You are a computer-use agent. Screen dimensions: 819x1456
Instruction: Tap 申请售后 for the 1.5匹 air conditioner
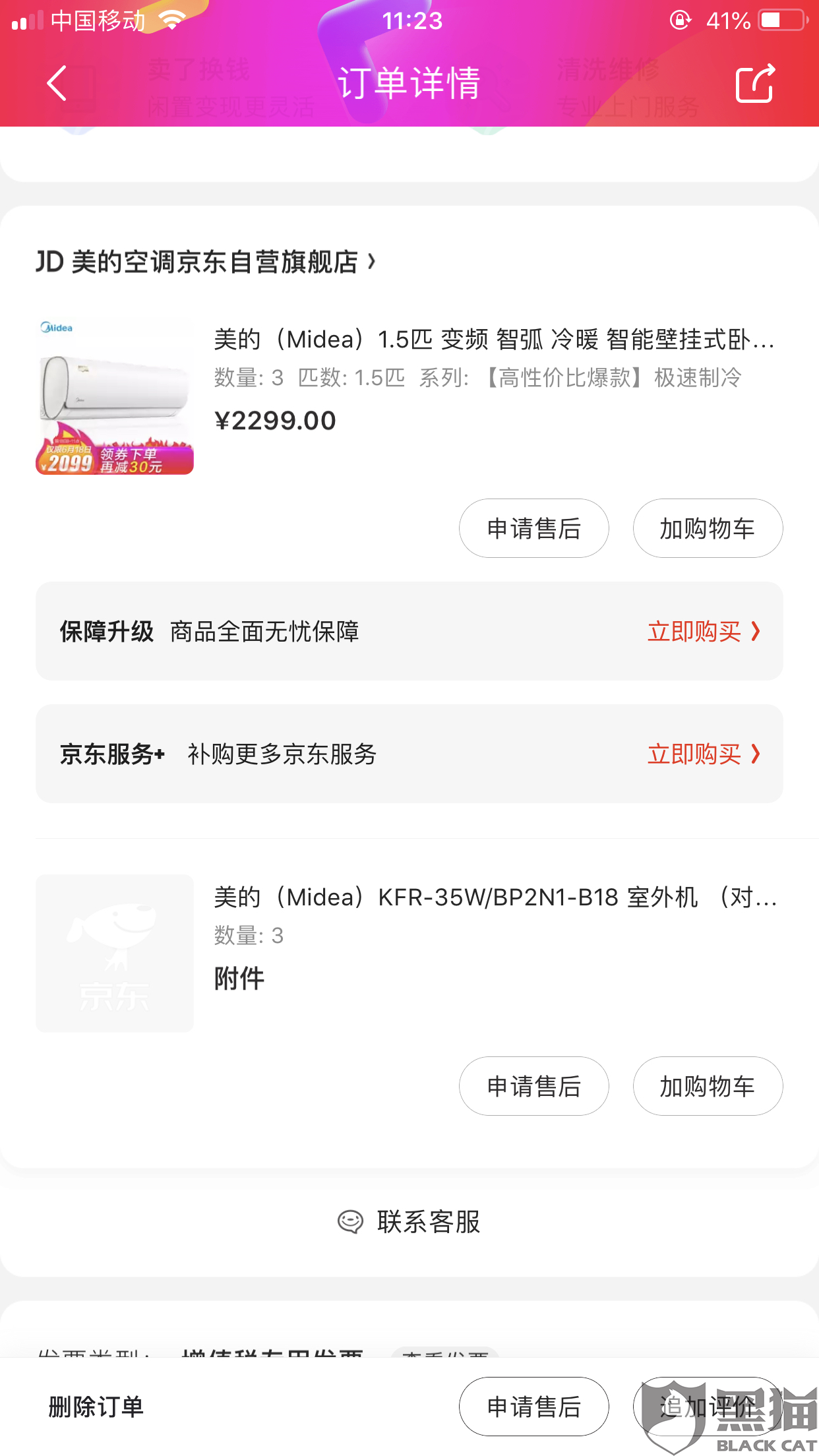coord(533,528)
